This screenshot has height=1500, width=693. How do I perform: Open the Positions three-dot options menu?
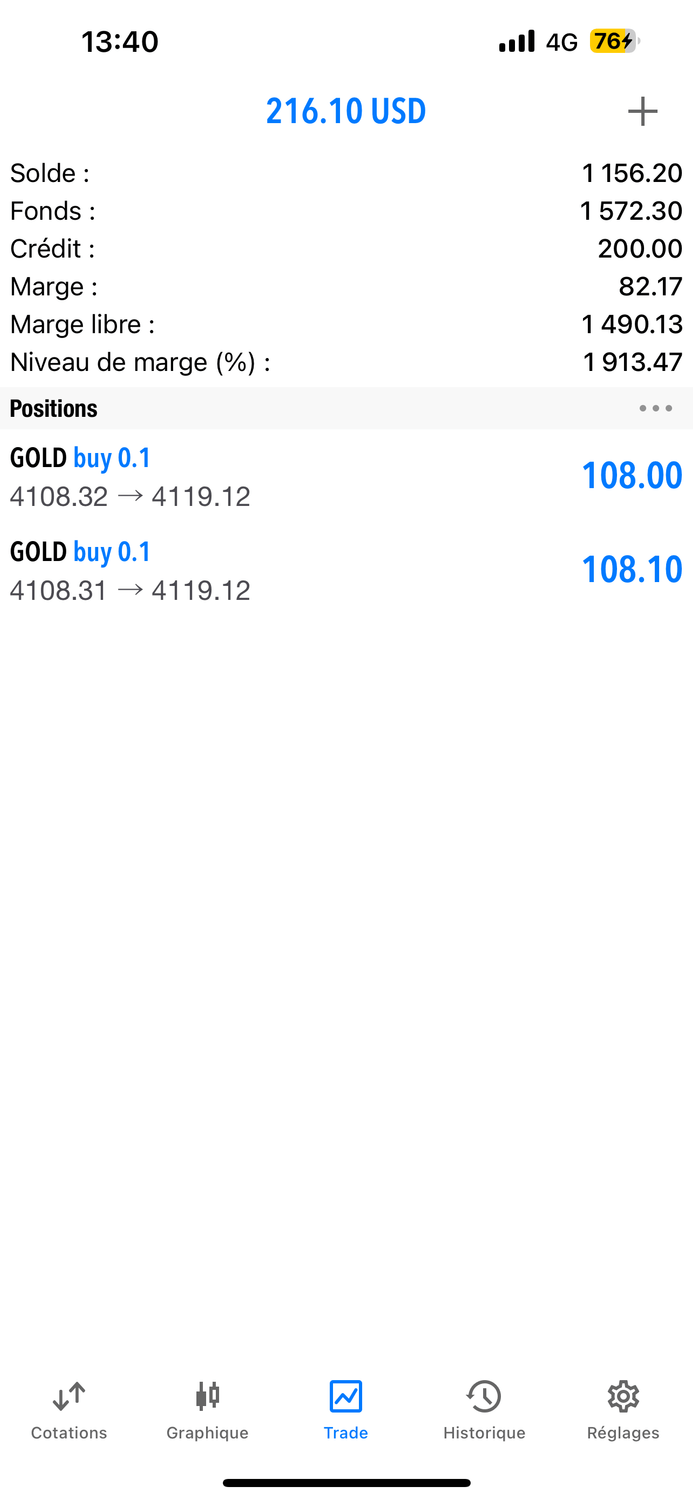[655, 408]
